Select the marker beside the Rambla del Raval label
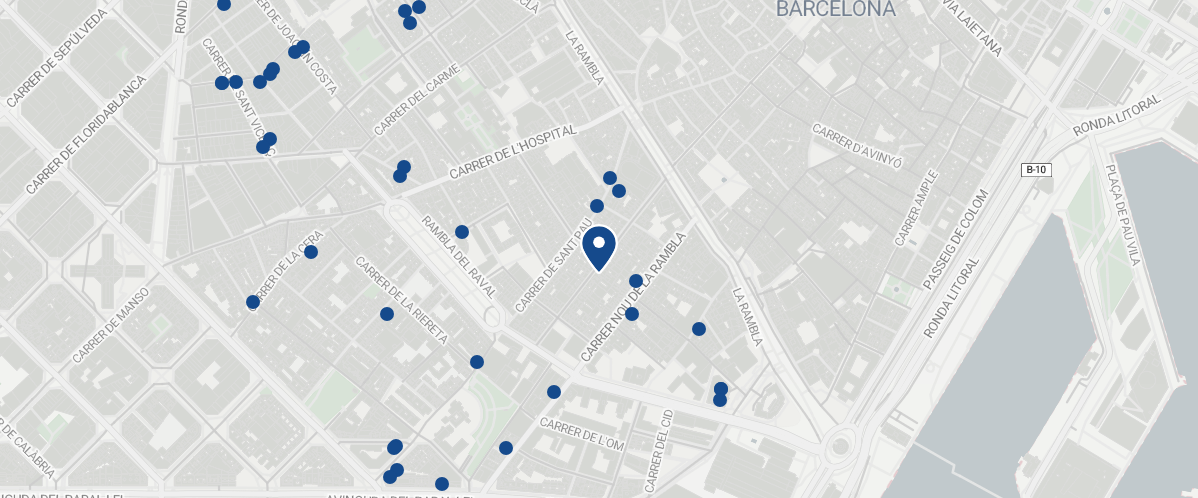Image resolution: width=1198 pixels, height=498 pixels. [462, 232]
